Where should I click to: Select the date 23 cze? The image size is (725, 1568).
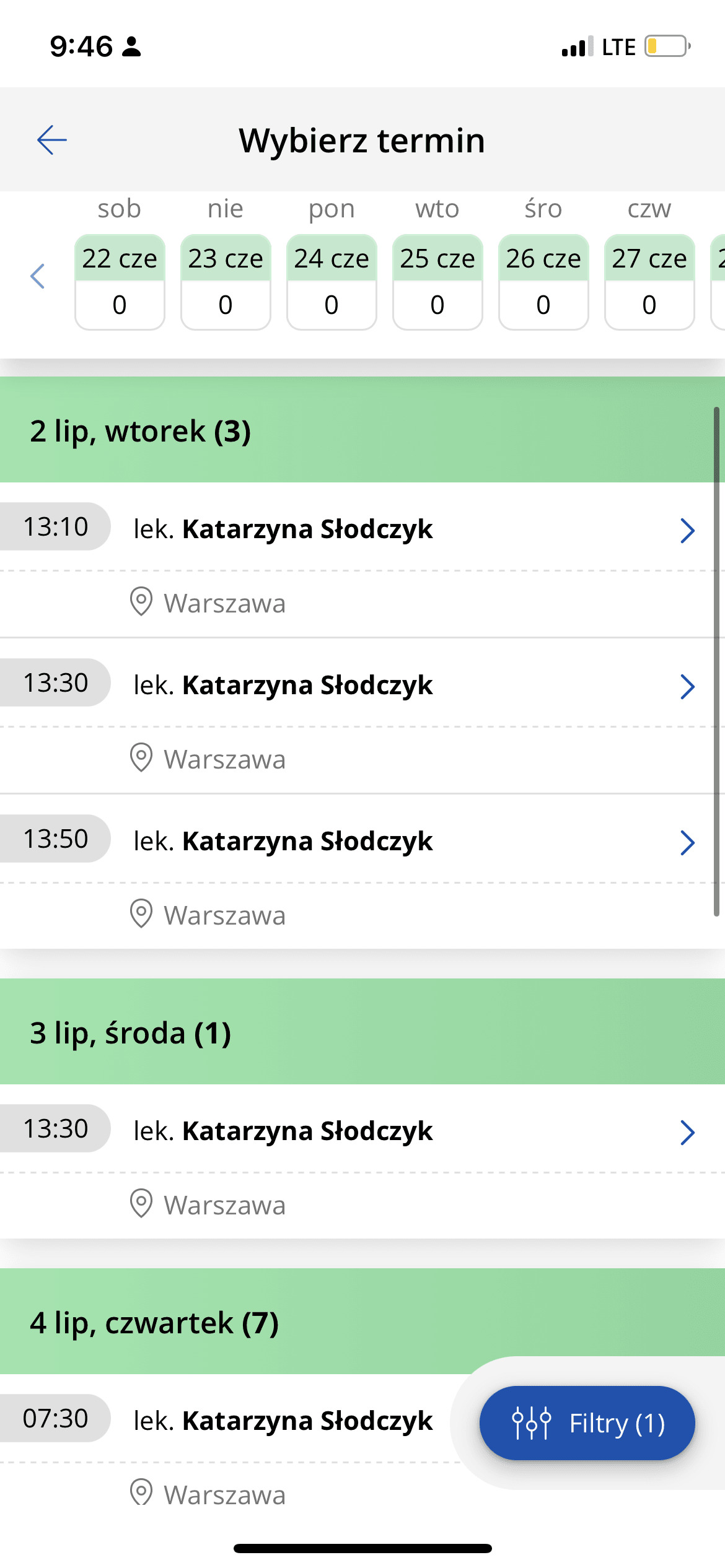[226, 282]
